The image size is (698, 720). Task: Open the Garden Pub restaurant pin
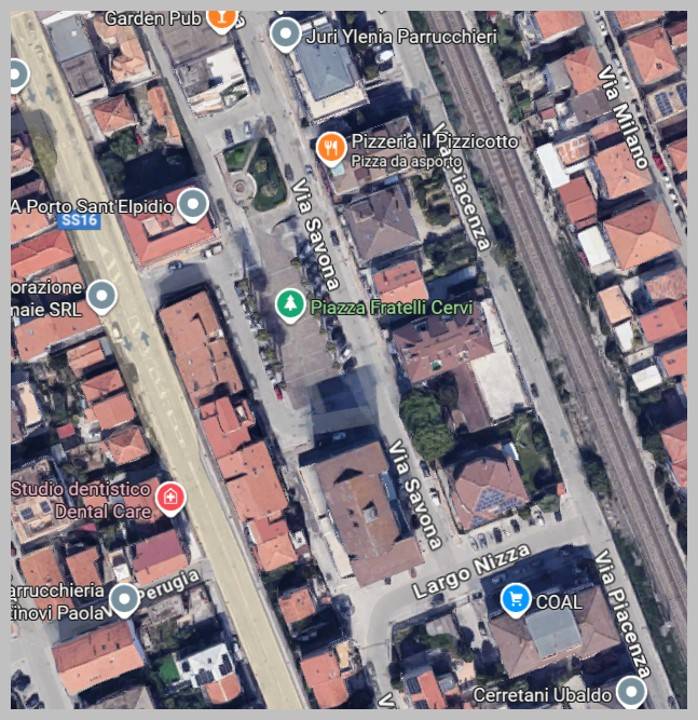(223, 17)
